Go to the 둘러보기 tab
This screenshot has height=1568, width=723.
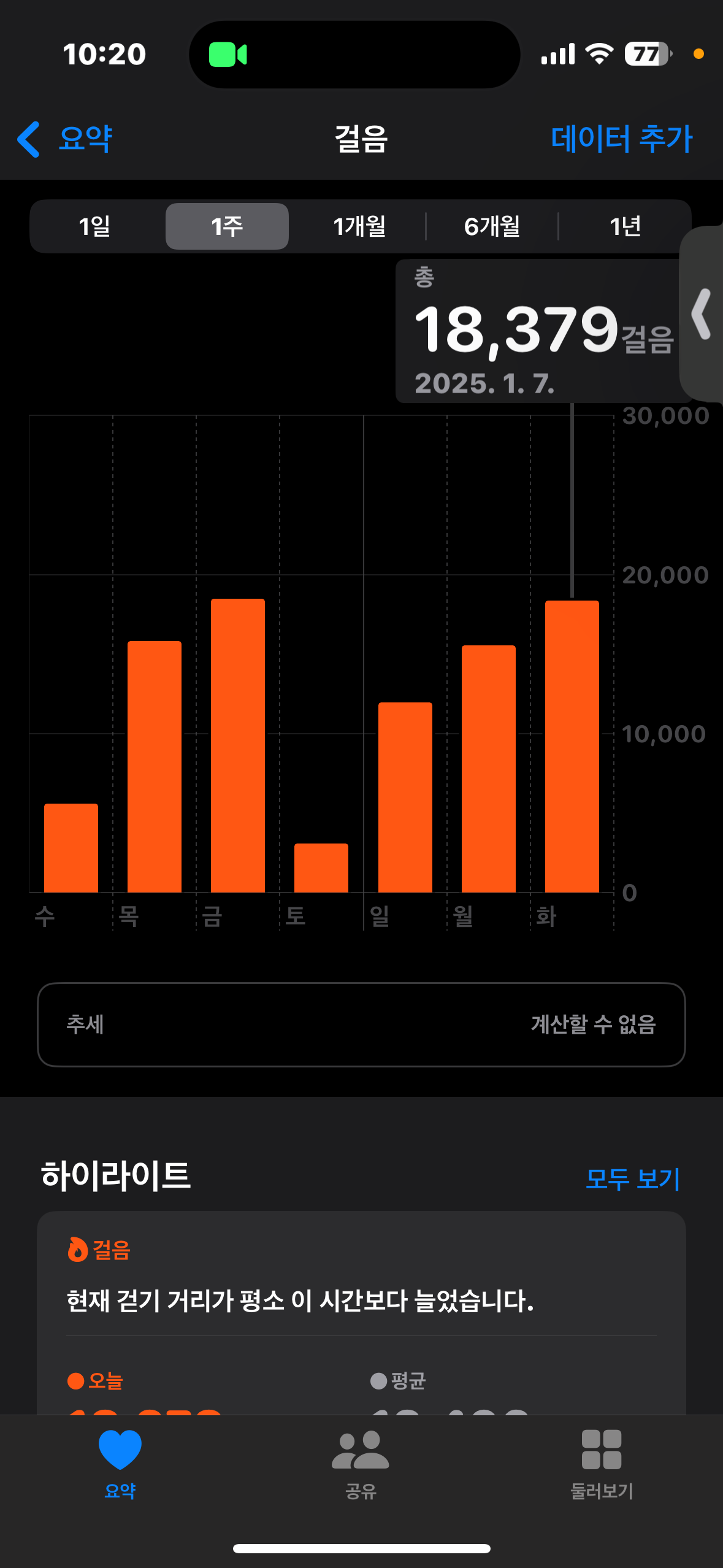pos(602,1463)
